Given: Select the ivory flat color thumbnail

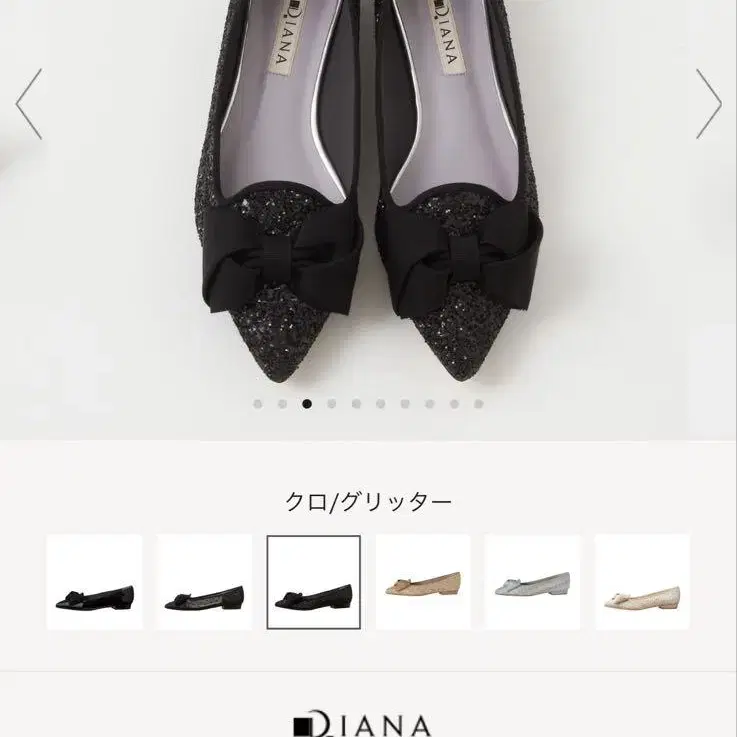Looking at the screenshot, I should [642, 582].
